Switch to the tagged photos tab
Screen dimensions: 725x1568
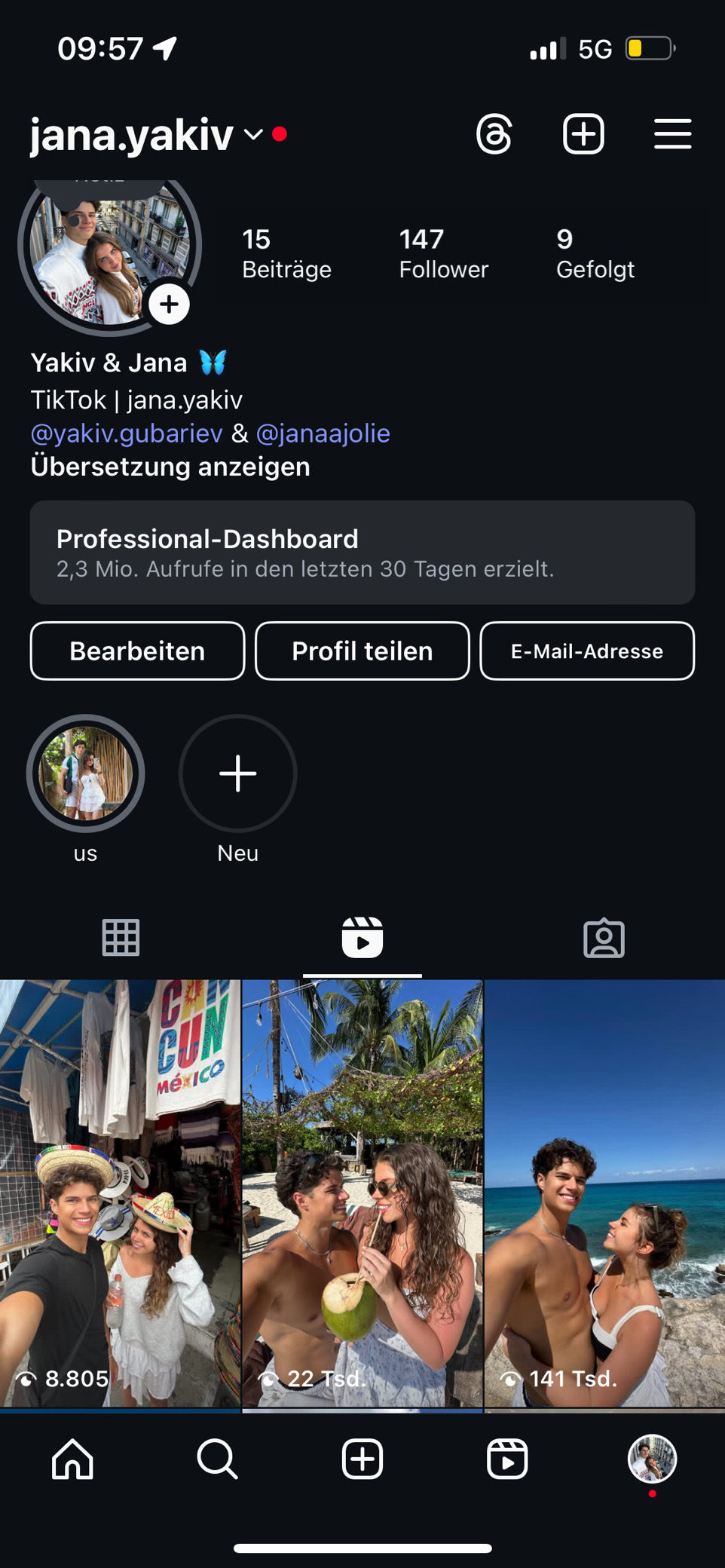click(x=604, y=938)
